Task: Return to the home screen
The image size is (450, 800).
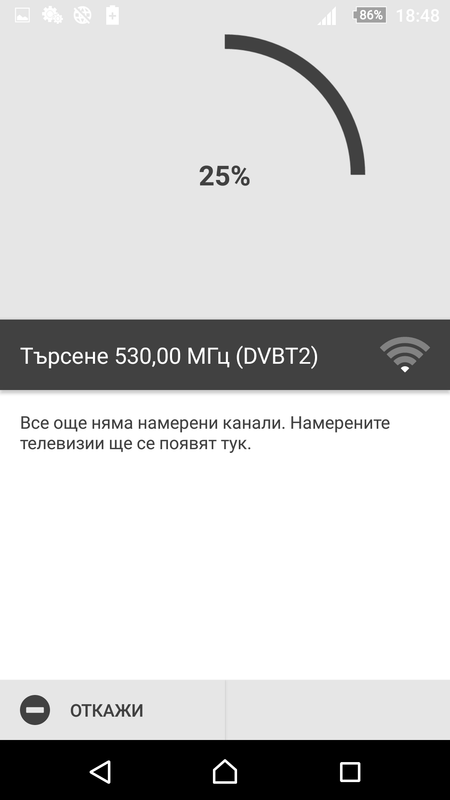Action: (225, 771)
